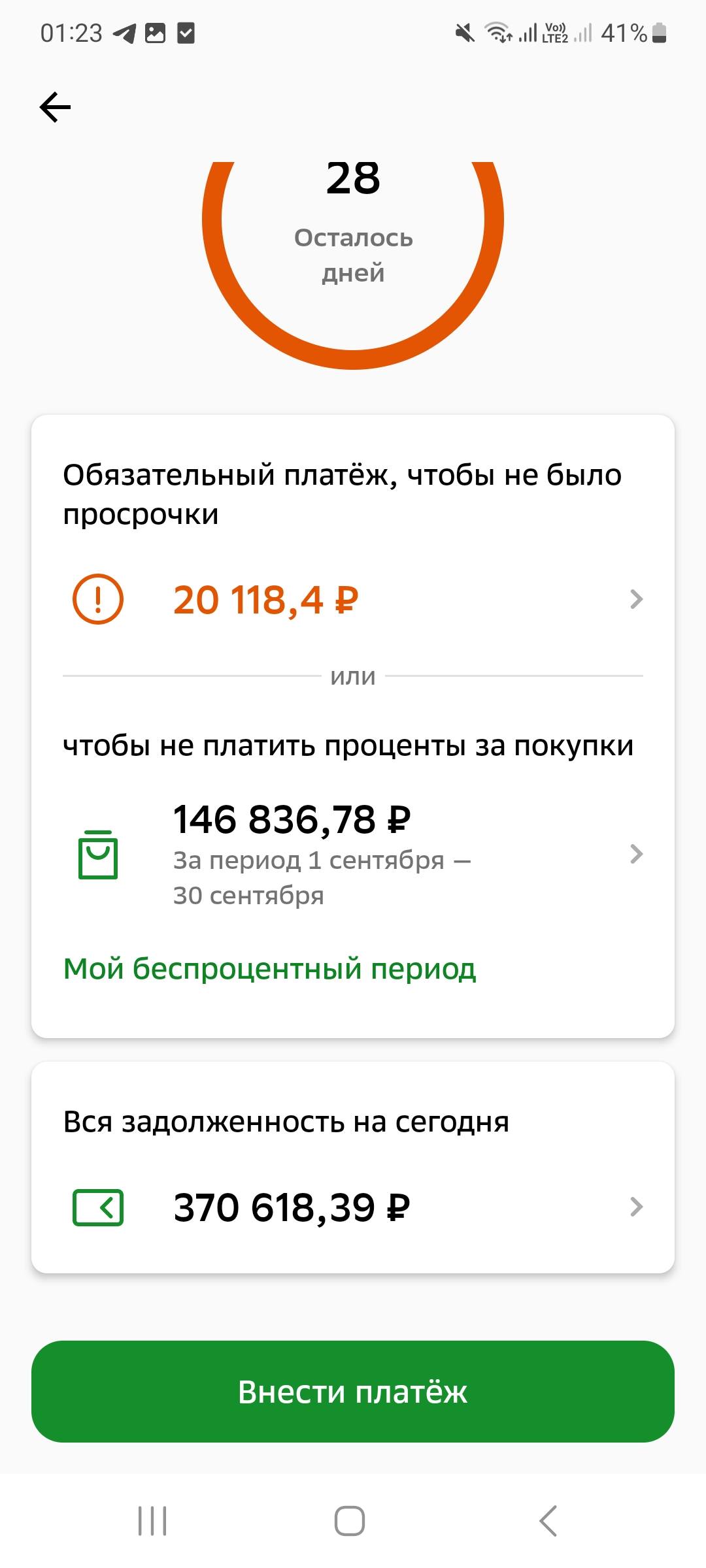Click the back arrow at top left
The width and height of the screenshot is (706, 1568).
[56, 106]
